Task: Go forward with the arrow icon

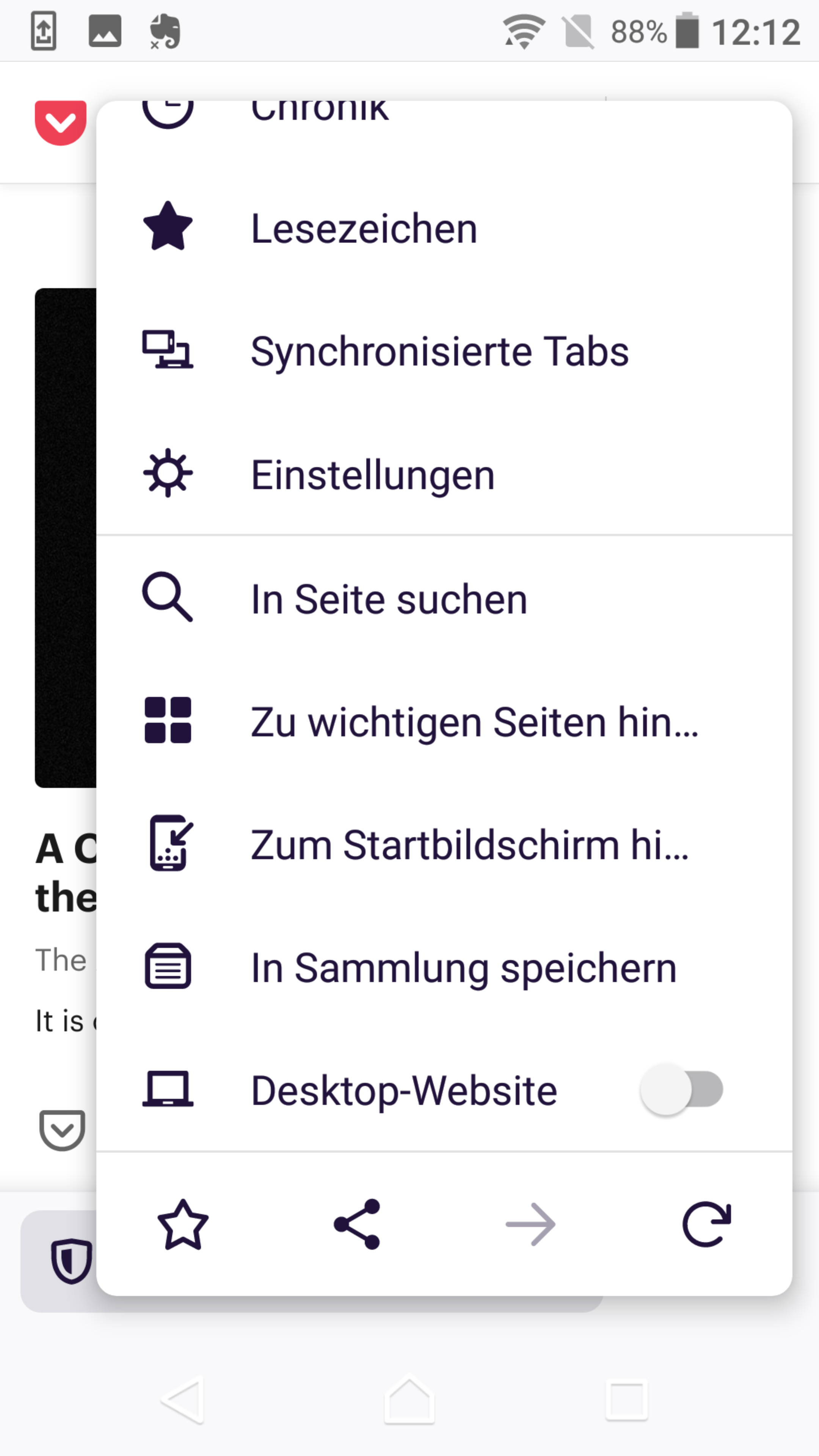Action: point(531,1225)
